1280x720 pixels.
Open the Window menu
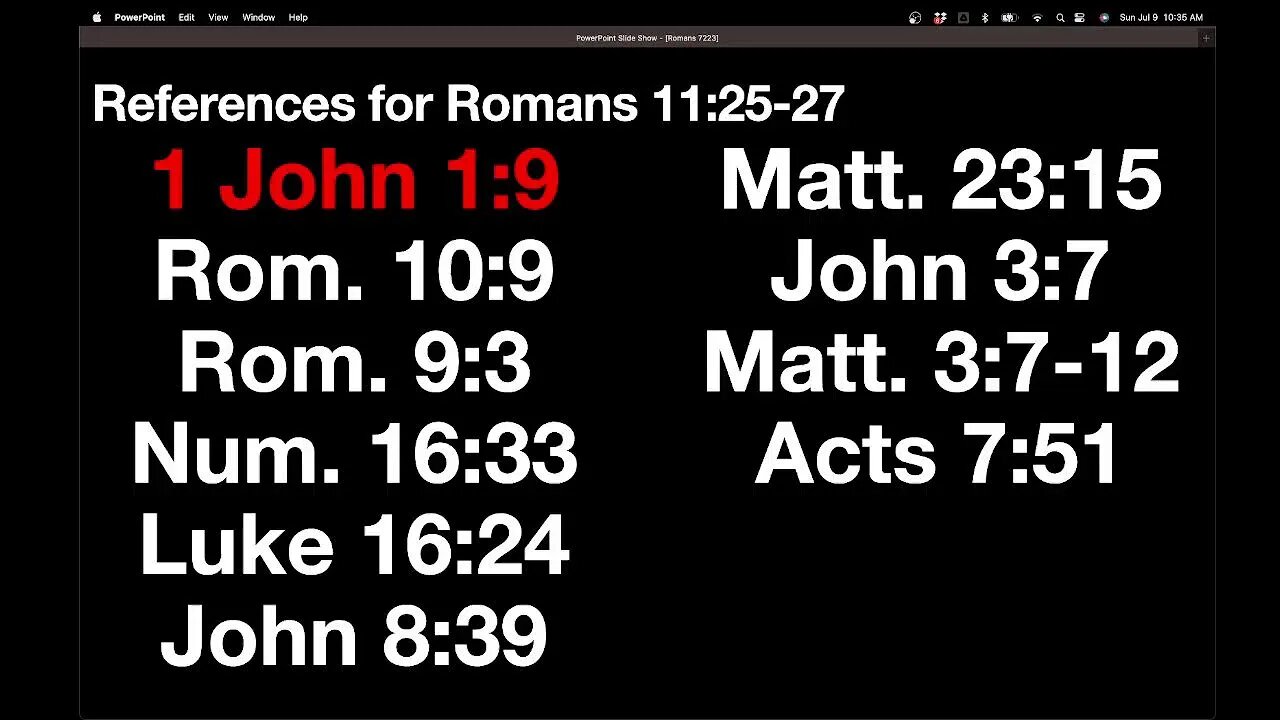pos(258,17)
